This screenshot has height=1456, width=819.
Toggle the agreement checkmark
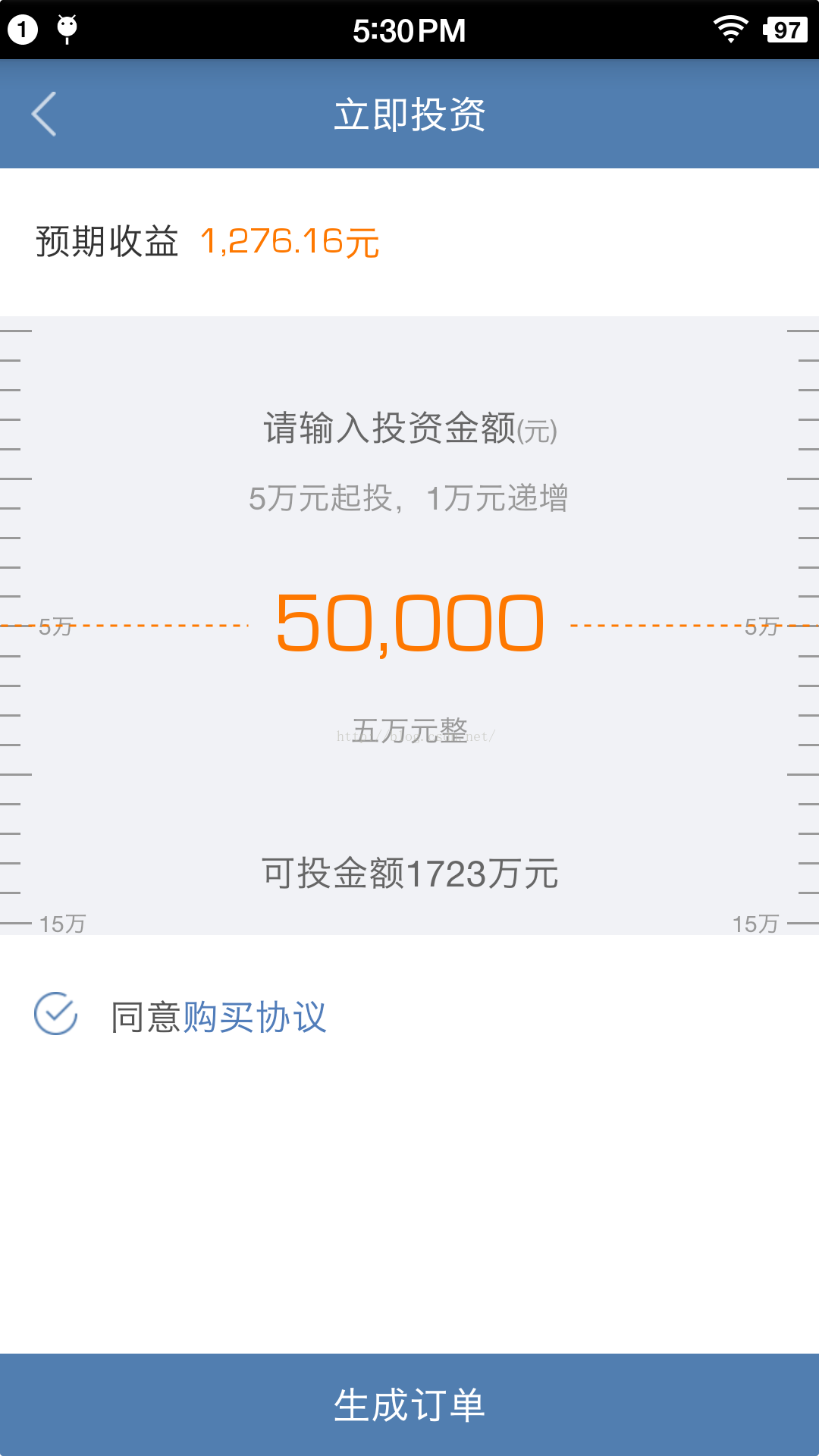(56, 1014)
